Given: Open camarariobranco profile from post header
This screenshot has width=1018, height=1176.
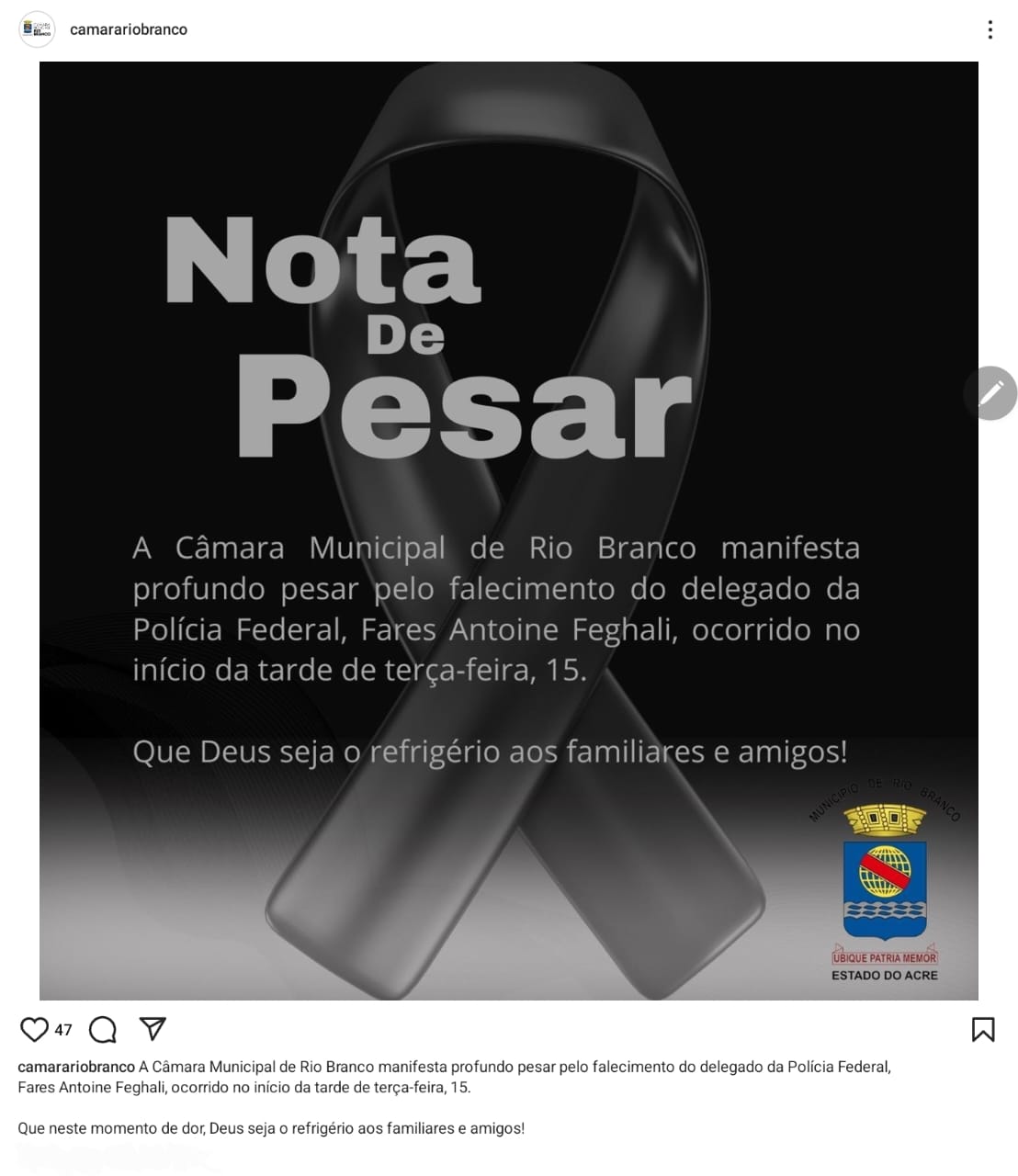Looking at the screenshot, I should pos(129,29).
